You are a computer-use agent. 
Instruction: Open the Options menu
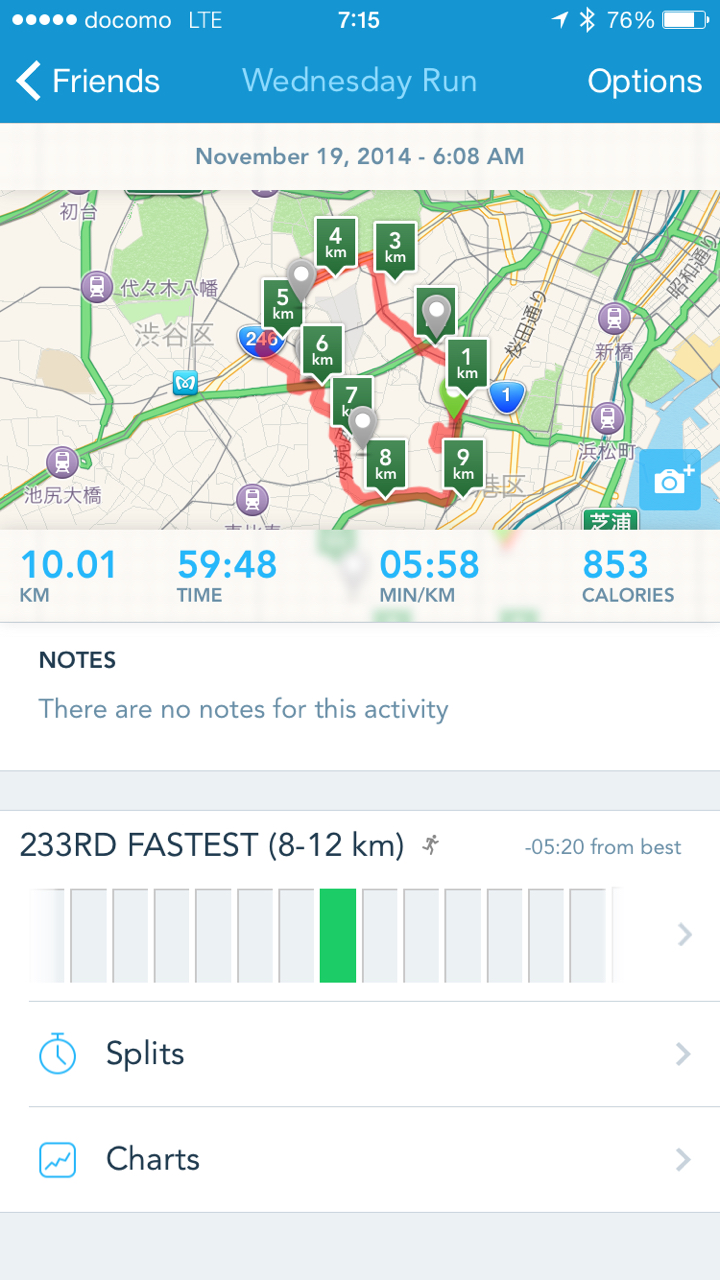pyautogui.click(x=644, y=81)
